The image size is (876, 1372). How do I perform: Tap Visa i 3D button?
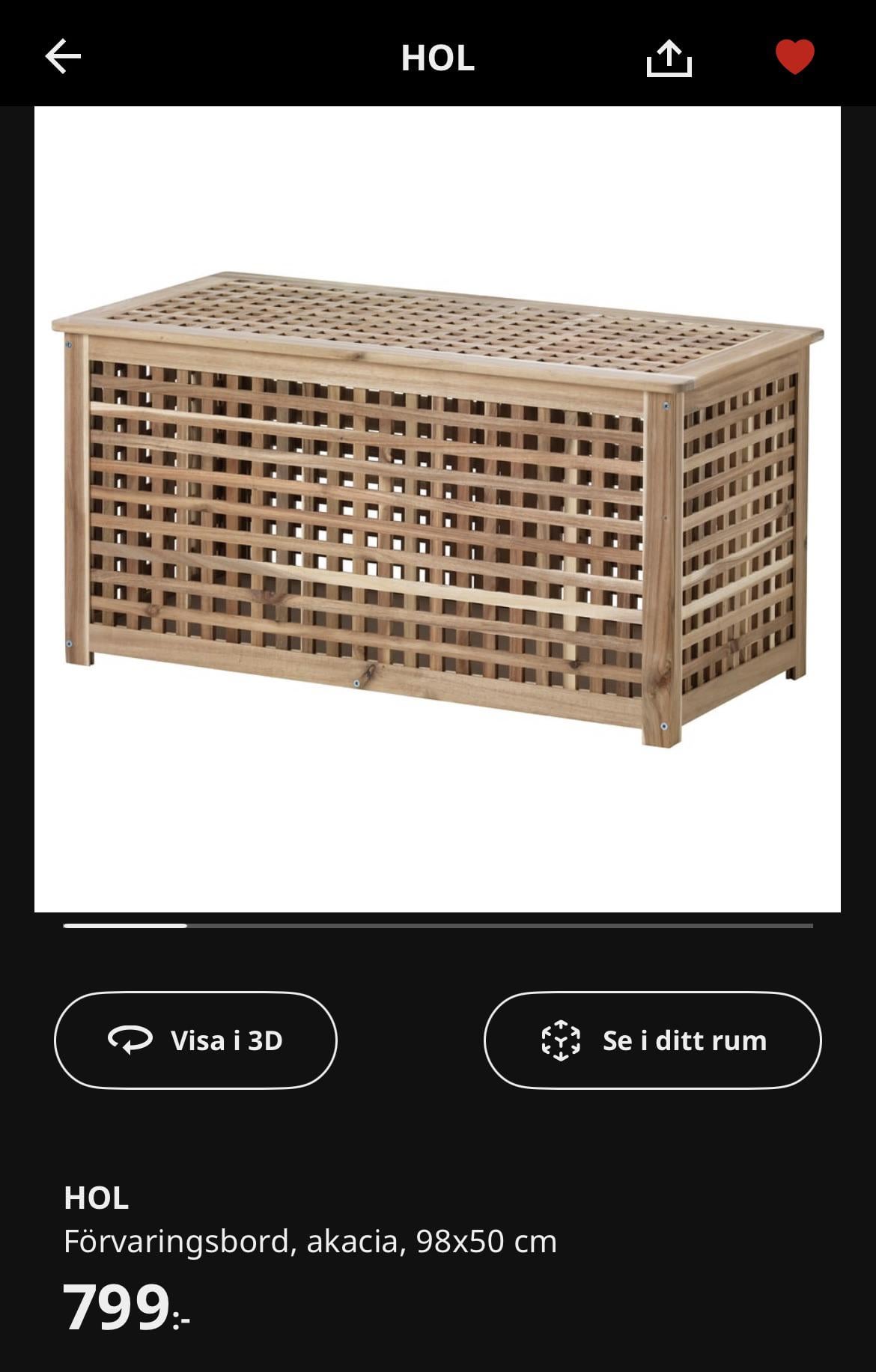[x=195, y=1040]
